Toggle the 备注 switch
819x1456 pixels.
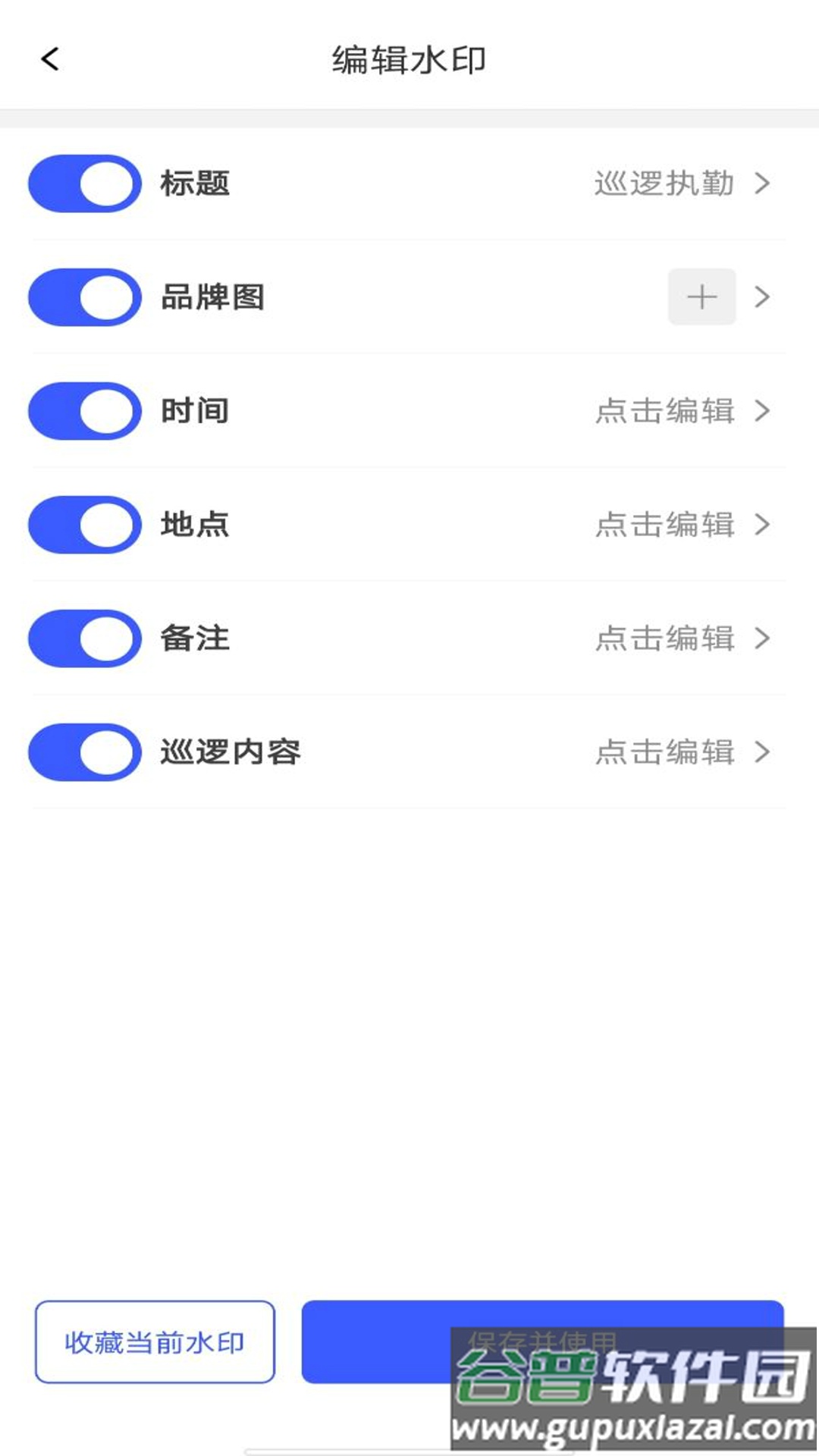pos(85,639)
